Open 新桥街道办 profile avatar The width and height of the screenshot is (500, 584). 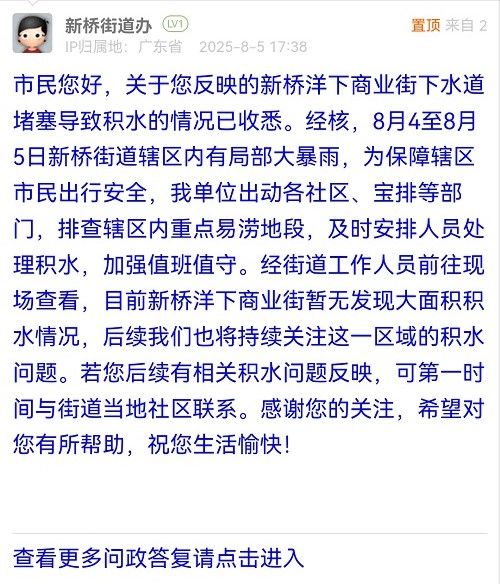click(32, 34)
